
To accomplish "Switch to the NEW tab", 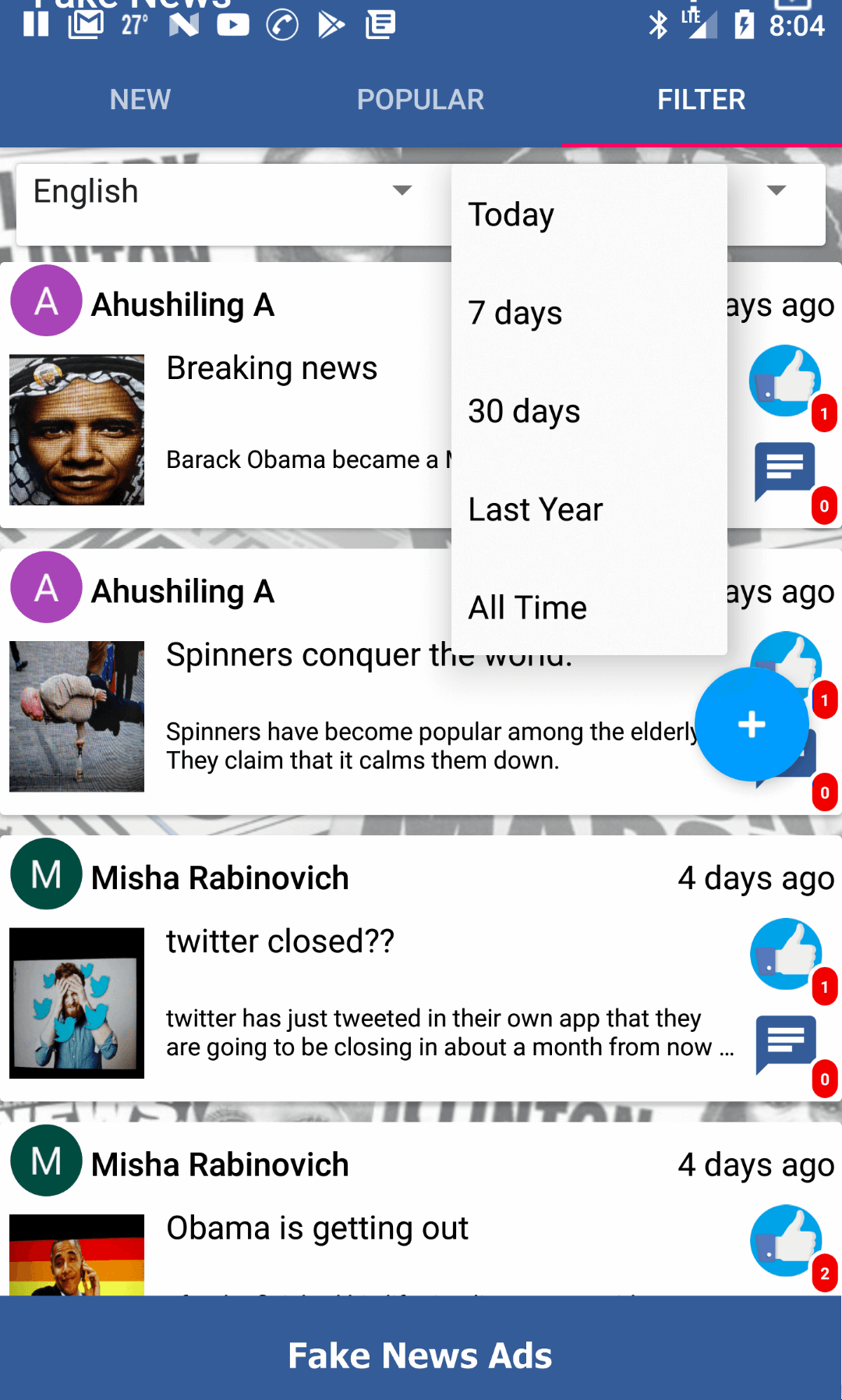I will pyautogui.click(x=140, y=100).
